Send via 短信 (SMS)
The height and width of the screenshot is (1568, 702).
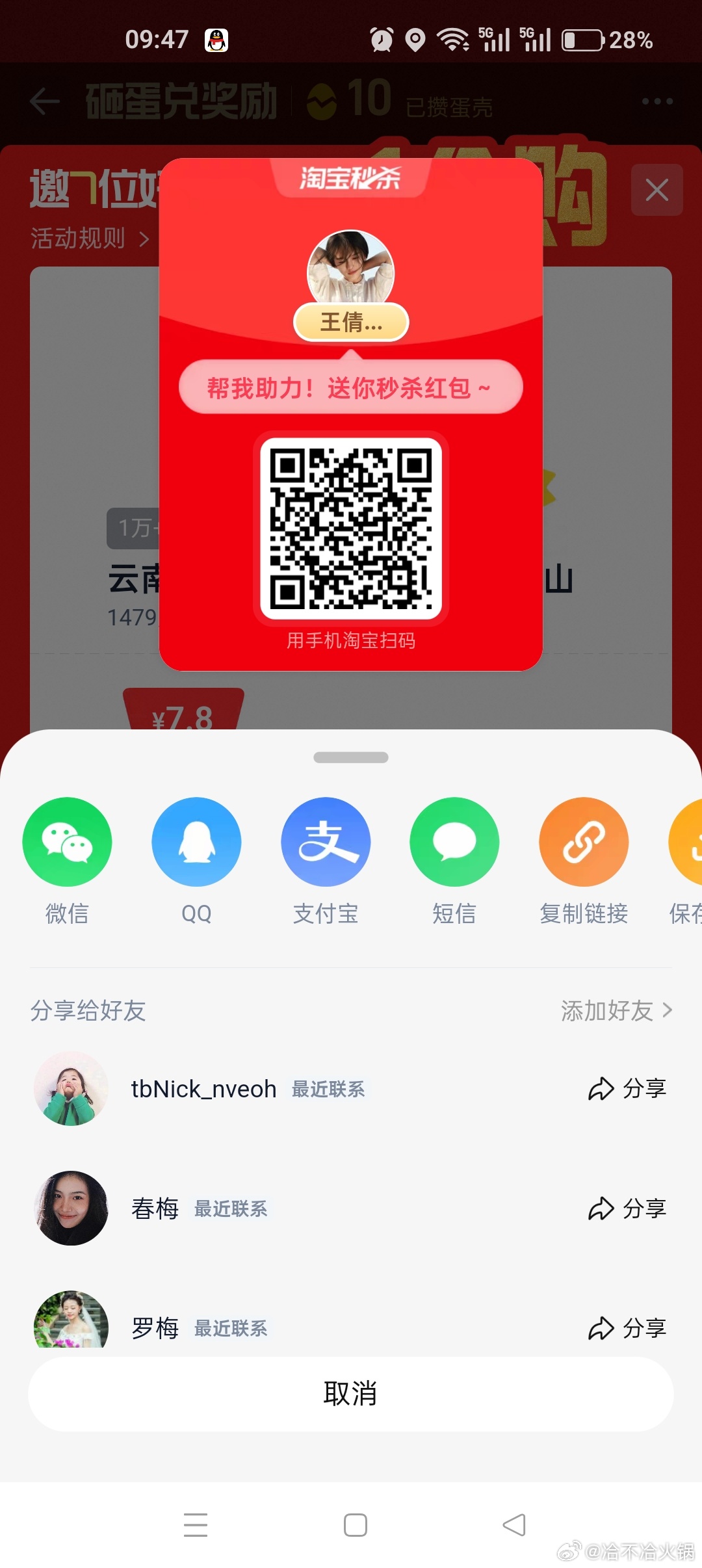coord(454,843)
